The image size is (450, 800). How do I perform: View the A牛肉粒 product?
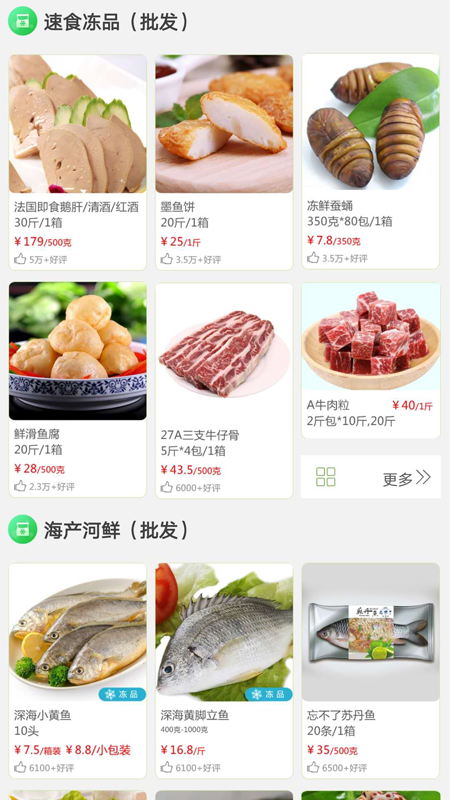pos(371,360)
